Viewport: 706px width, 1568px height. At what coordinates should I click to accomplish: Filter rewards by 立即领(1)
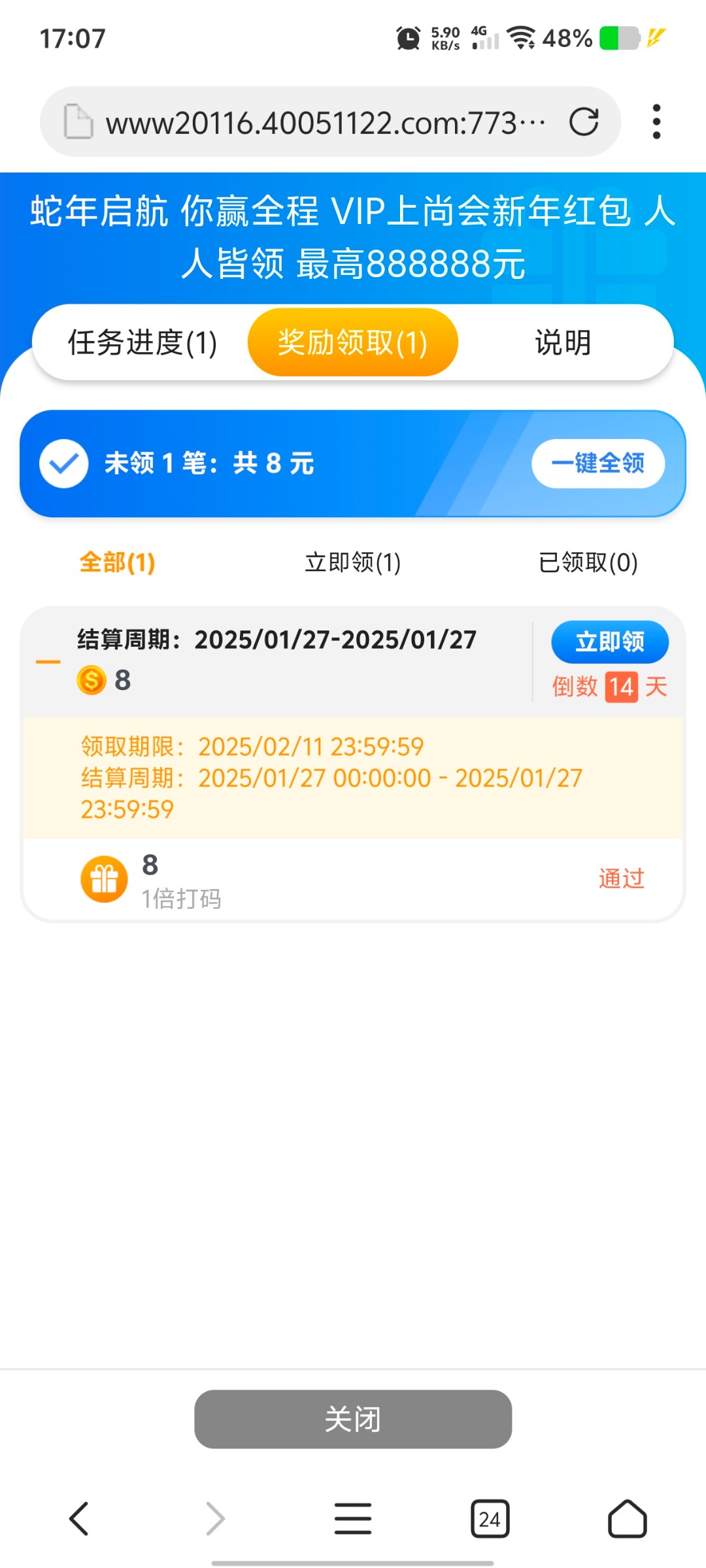coord(353,562)
